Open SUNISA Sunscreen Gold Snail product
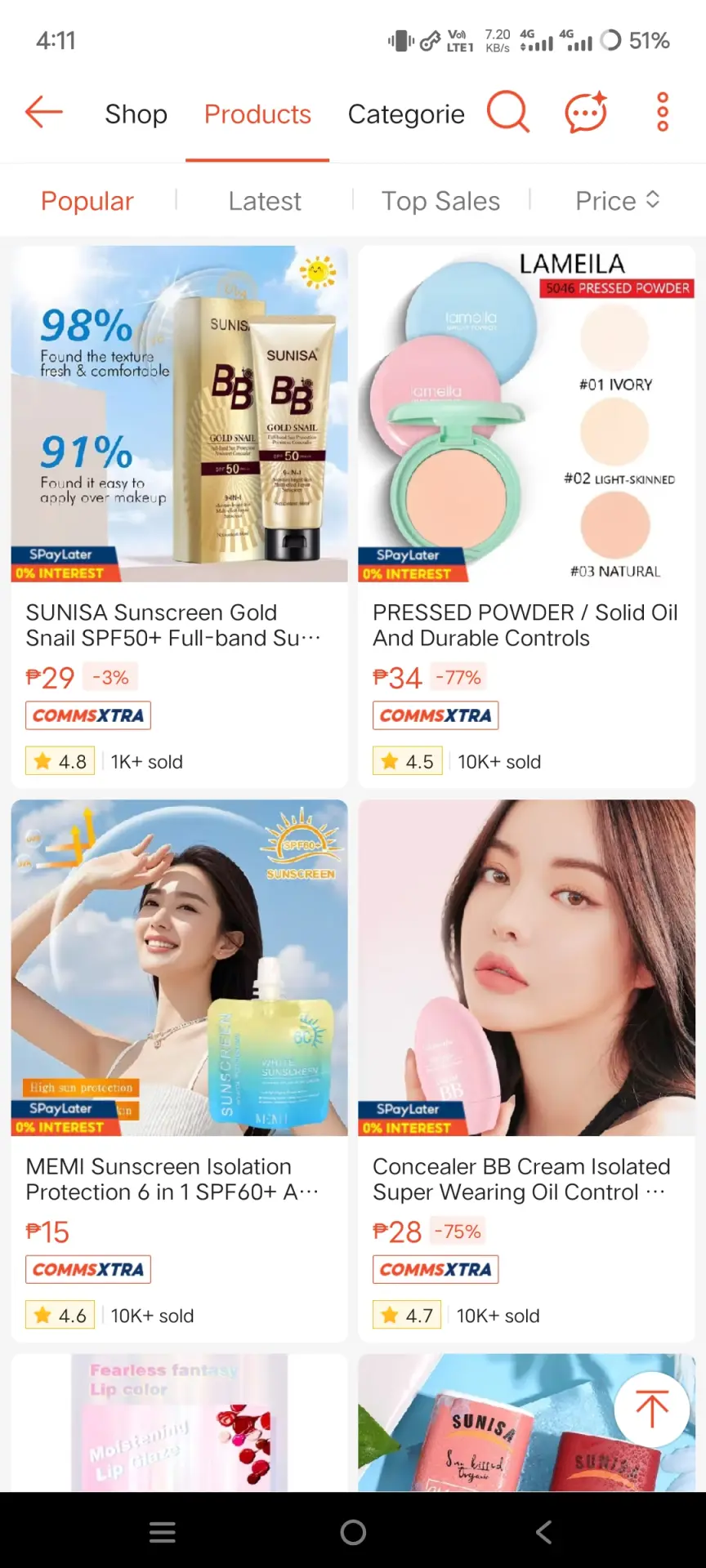The width and height of the screenshot is (706, 1568). (x=179, y=517)
